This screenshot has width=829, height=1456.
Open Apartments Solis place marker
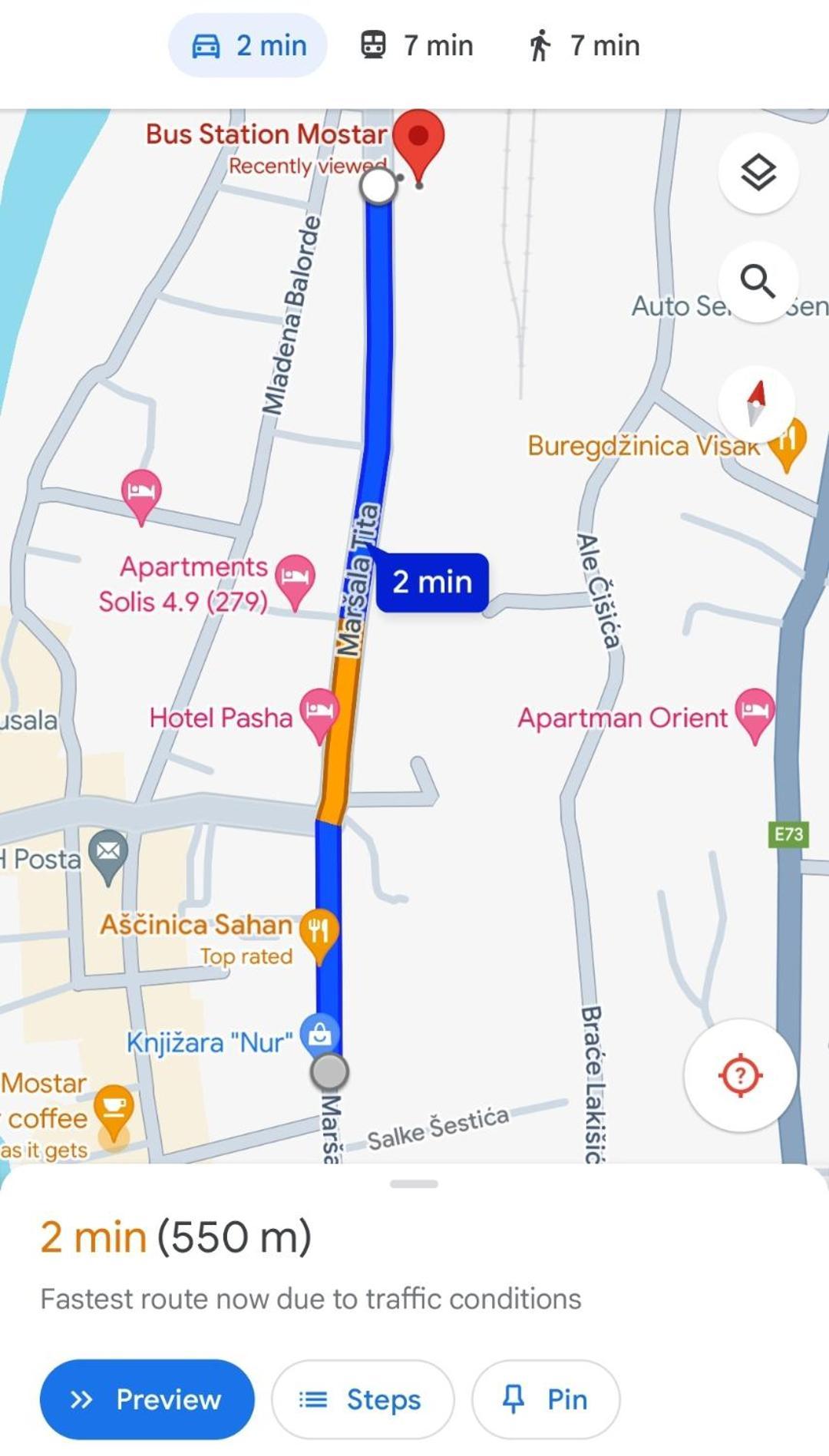[296, 577]
